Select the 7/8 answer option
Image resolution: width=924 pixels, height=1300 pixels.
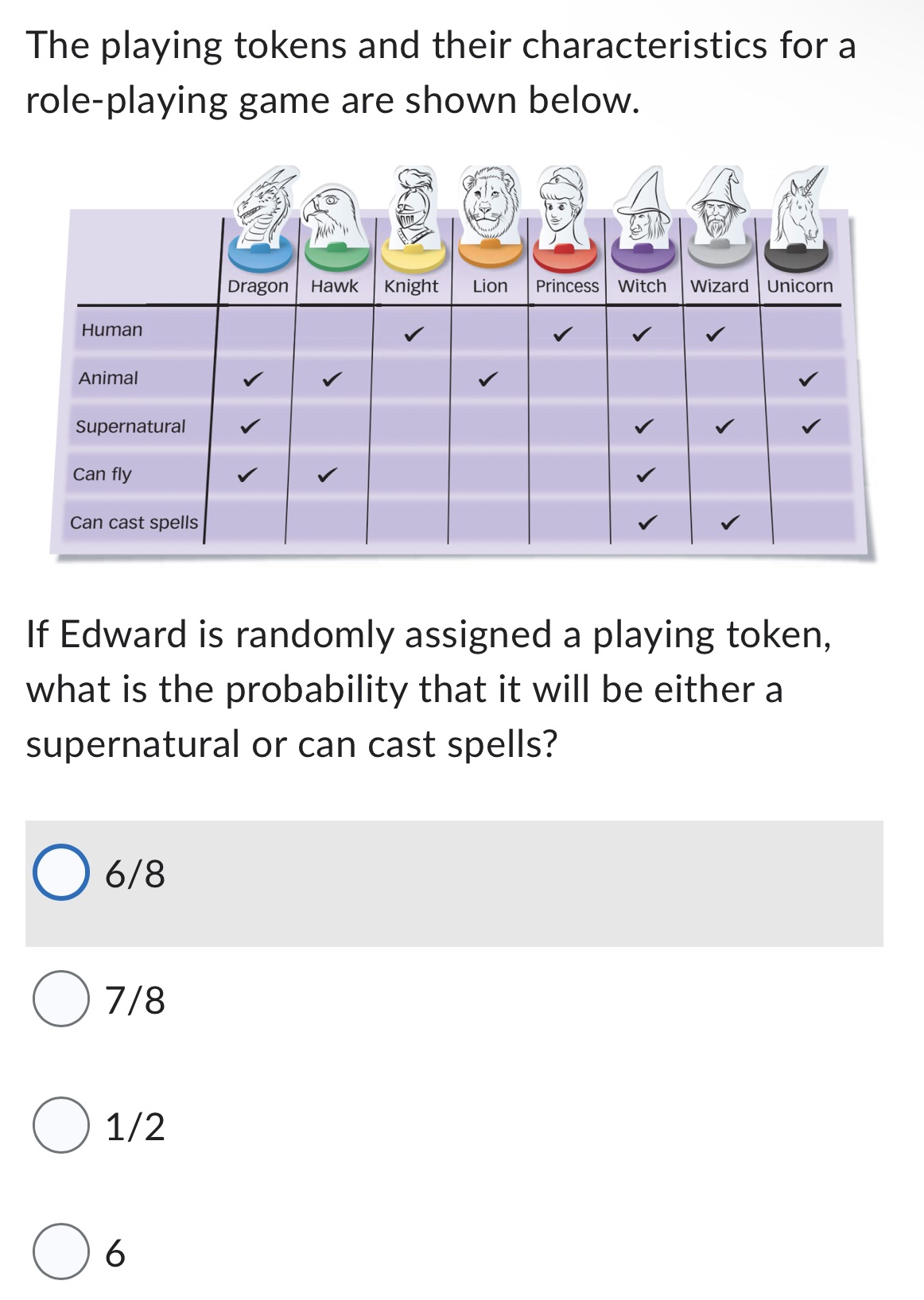(61, 1000)
